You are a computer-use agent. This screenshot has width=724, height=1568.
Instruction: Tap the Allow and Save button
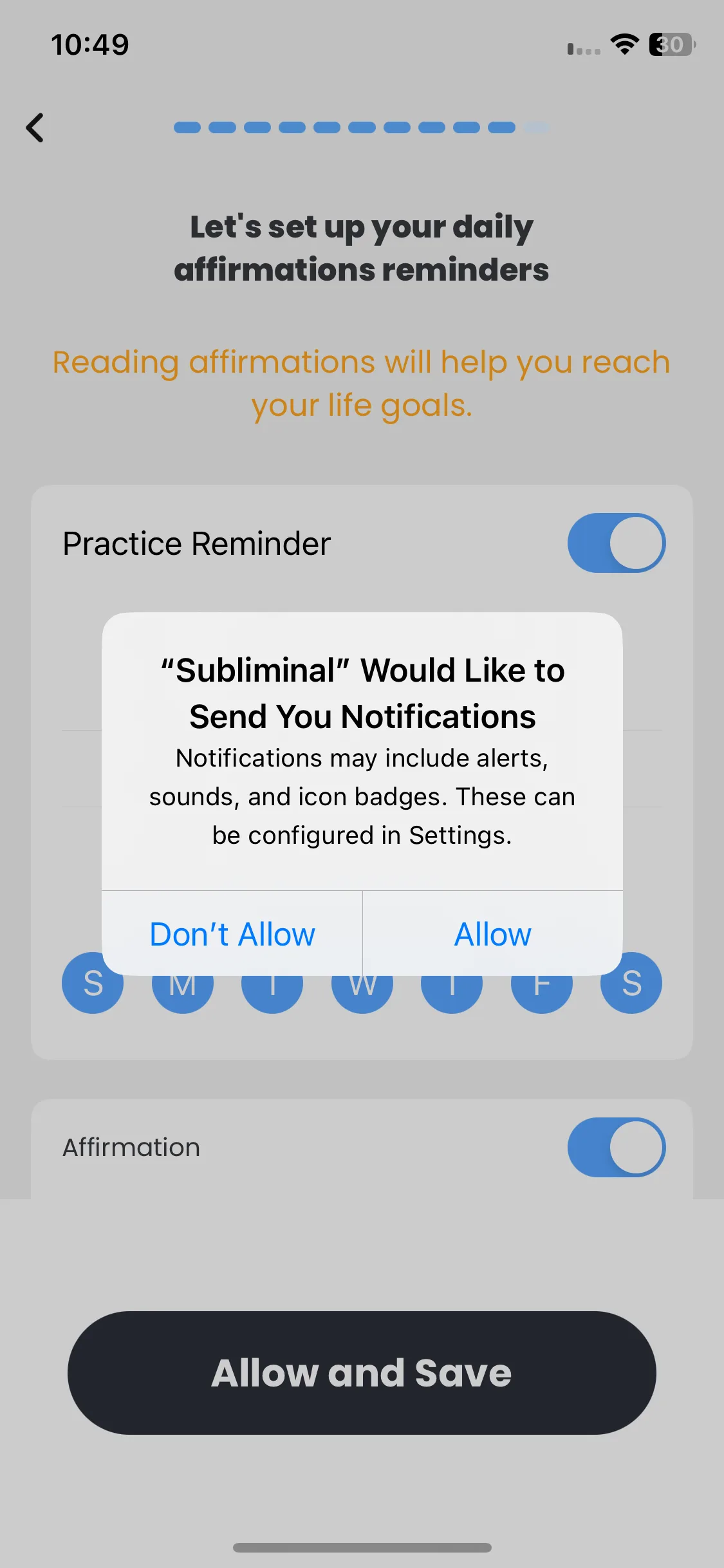pyautogui.click(x=362, y=1373)
